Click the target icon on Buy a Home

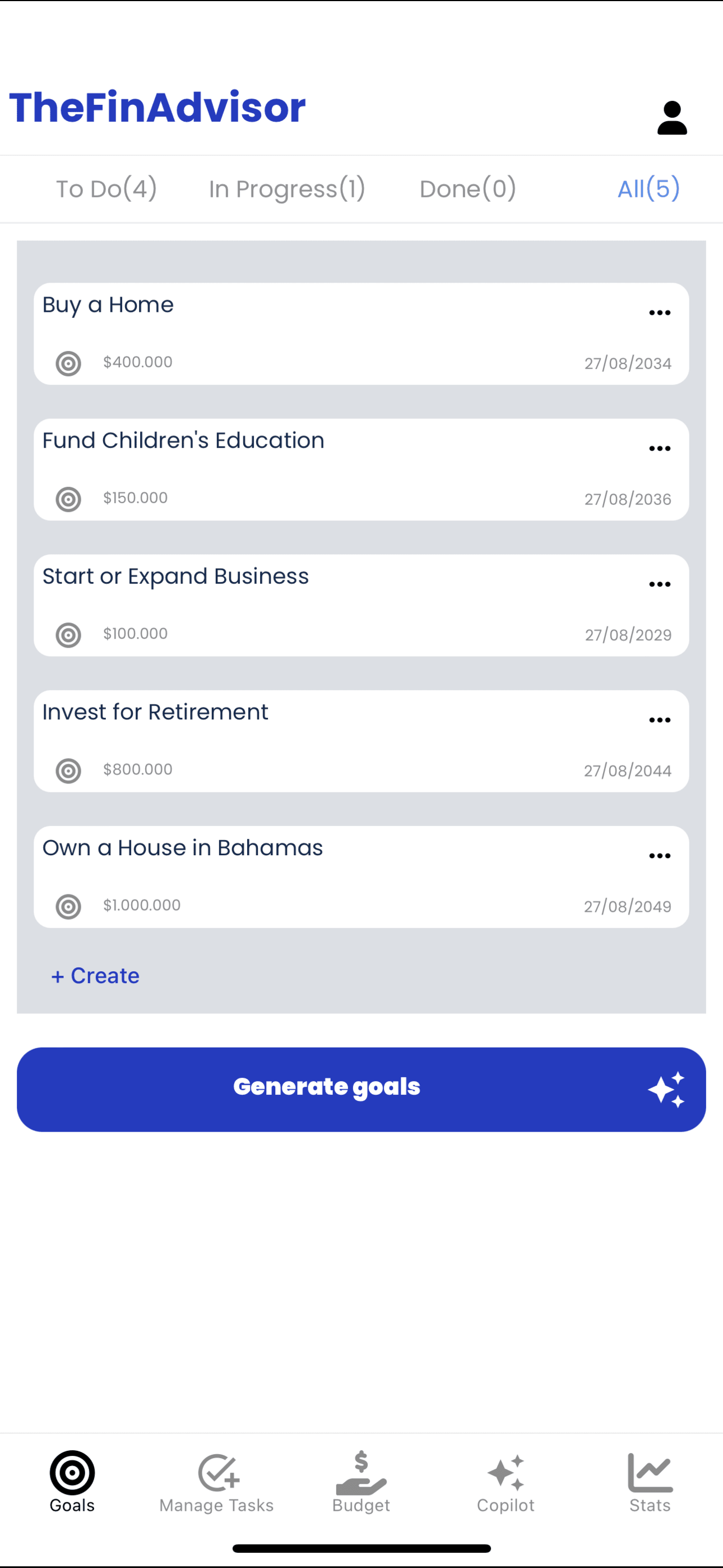tap(68, 364)
